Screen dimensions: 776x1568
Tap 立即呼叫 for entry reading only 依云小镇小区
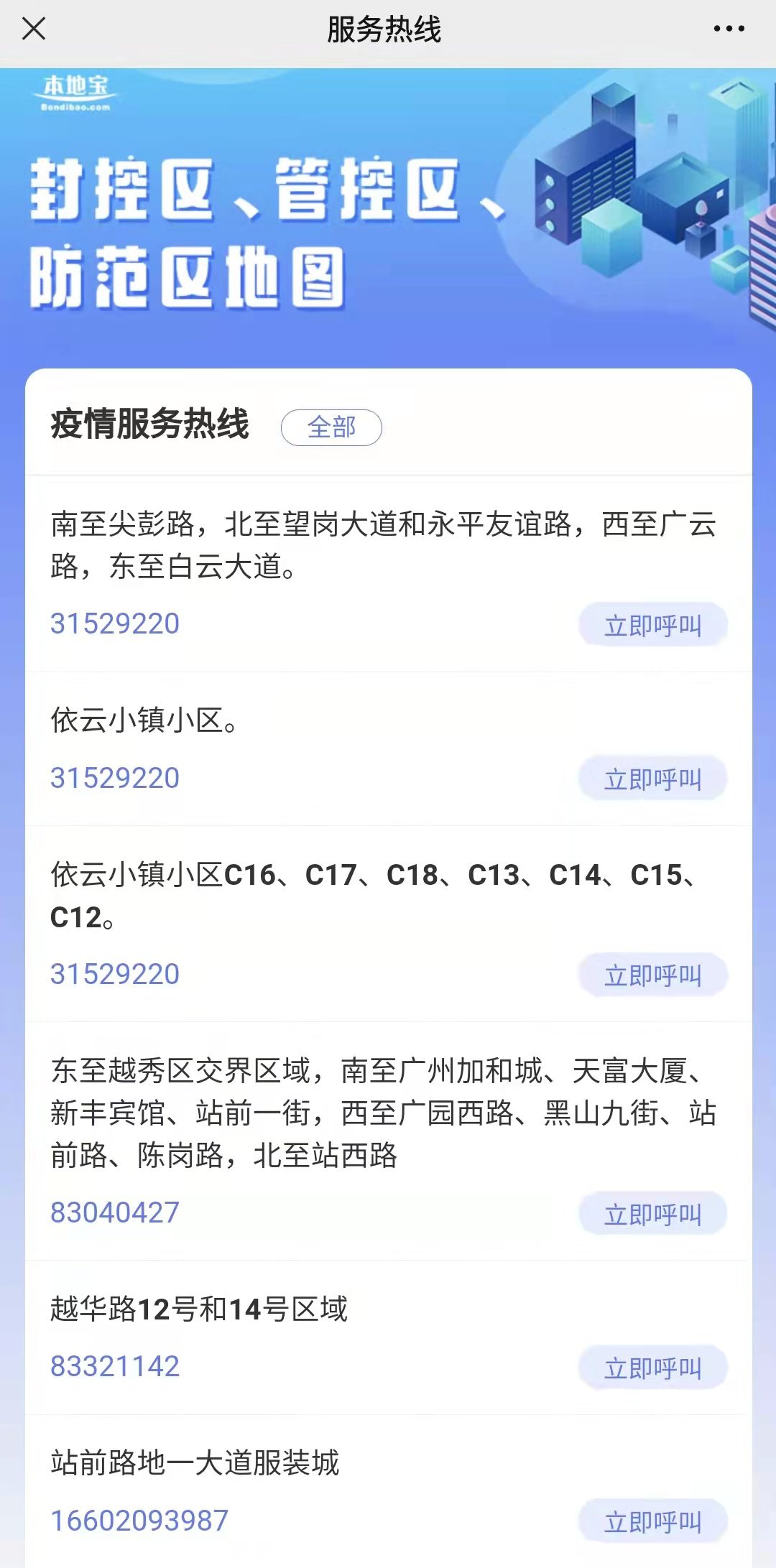tap(652, 779)
